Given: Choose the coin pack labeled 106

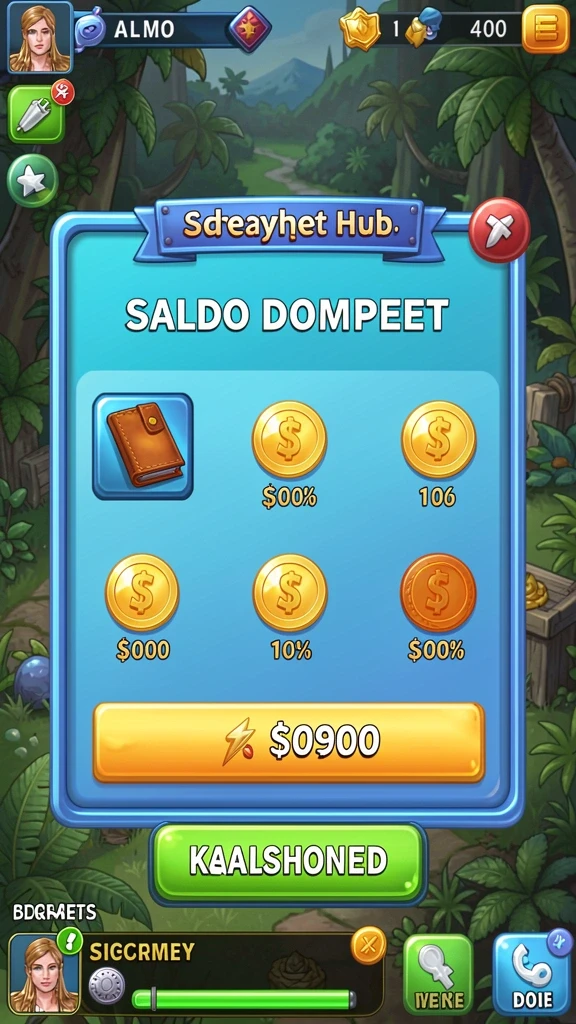Looking at the screenshot, I should point(438,455).
